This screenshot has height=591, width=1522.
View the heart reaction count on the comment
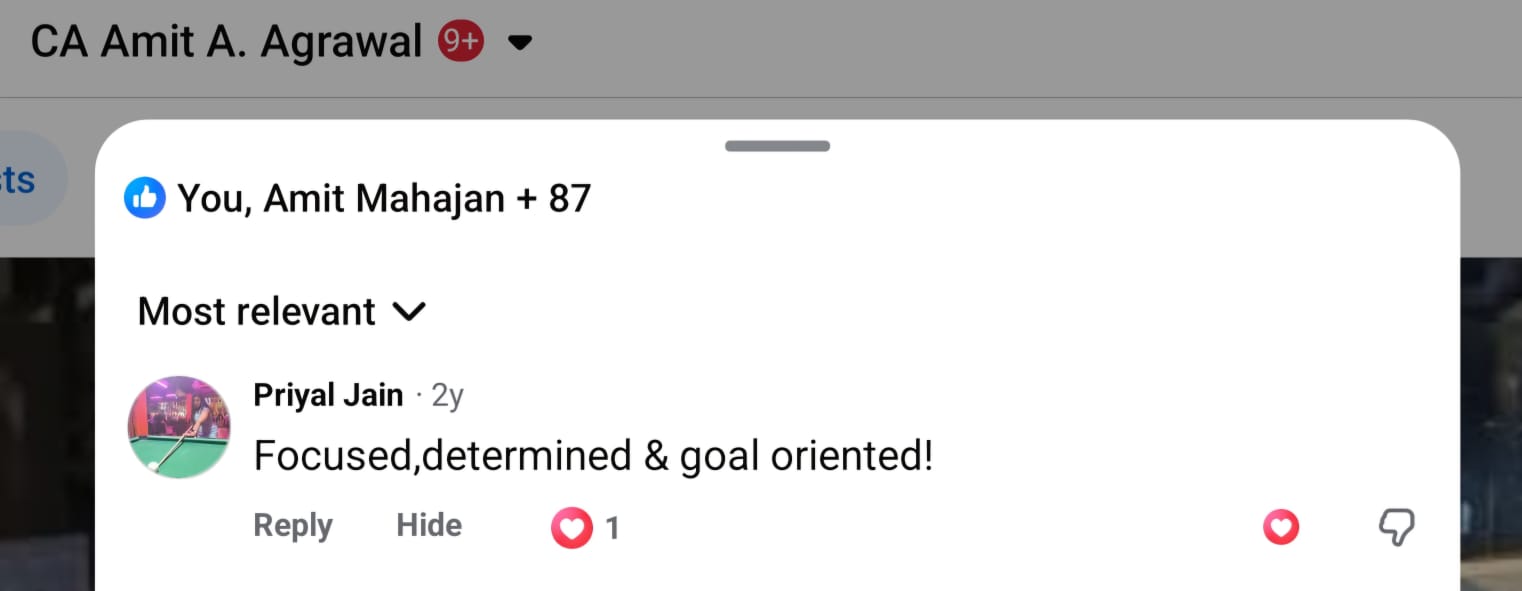pos(586,527)
